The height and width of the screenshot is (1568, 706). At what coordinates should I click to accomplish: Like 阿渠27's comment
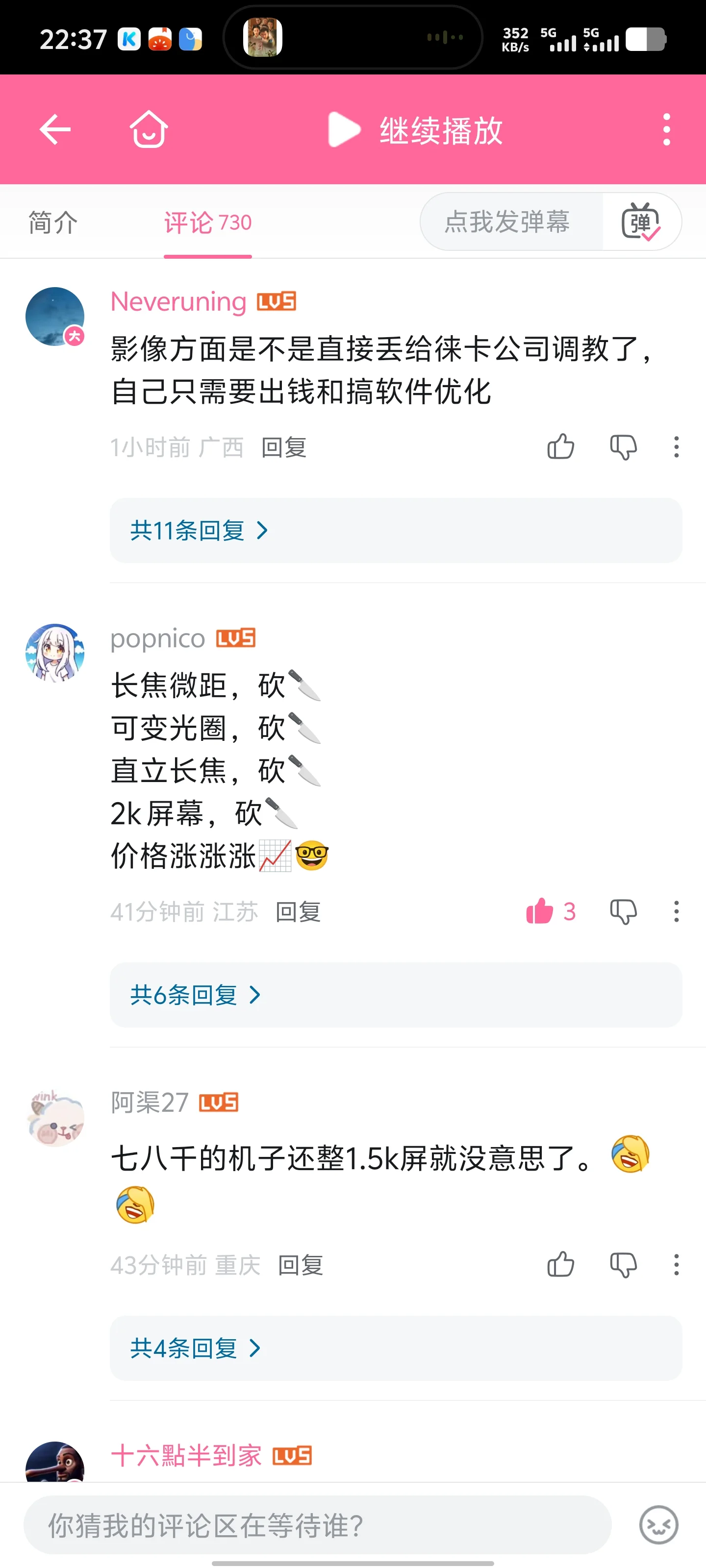[x=560, y=1265]
